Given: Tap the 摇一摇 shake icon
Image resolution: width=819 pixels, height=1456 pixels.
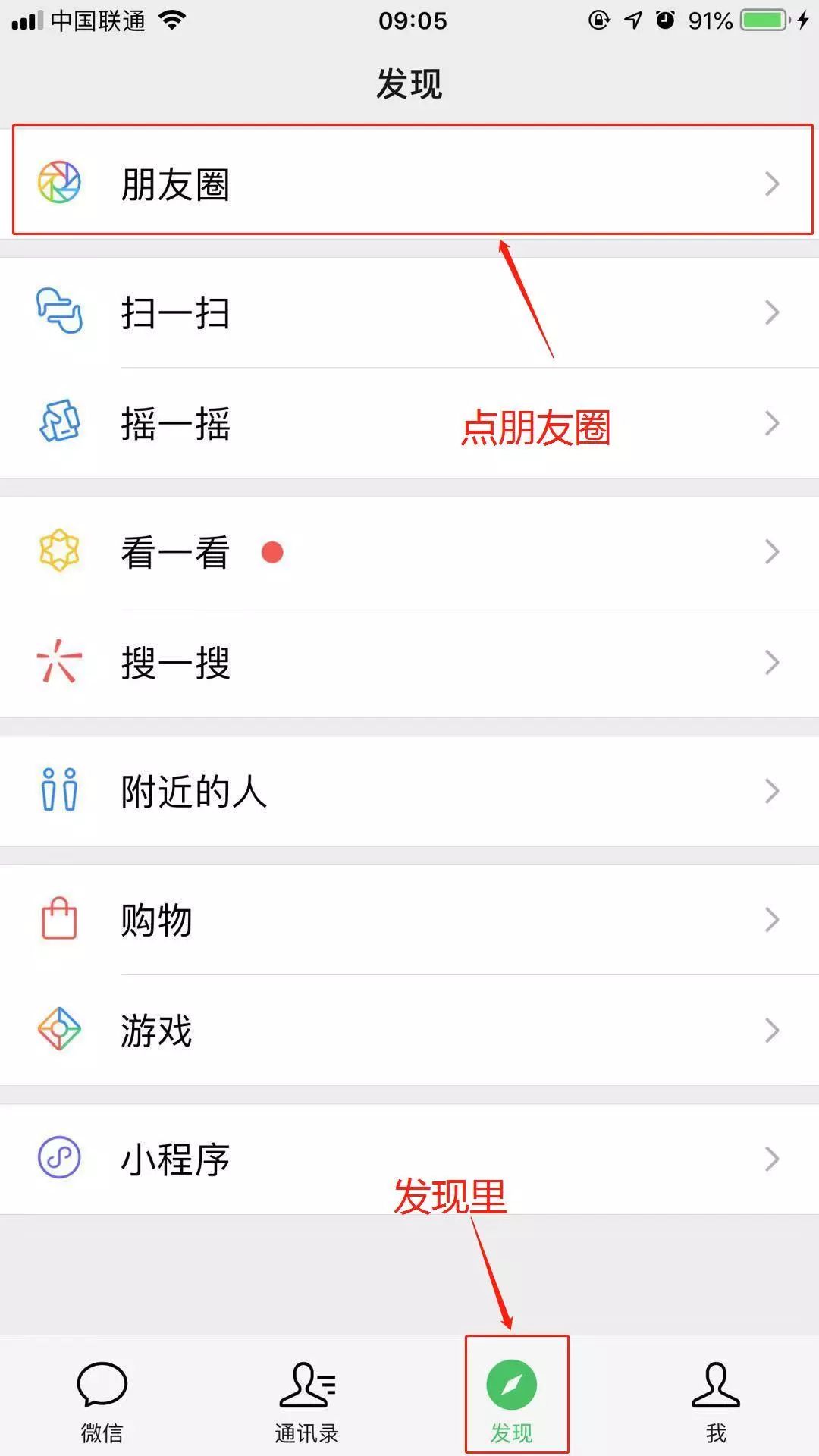Looking at the screenshot, I should point(61,423).
